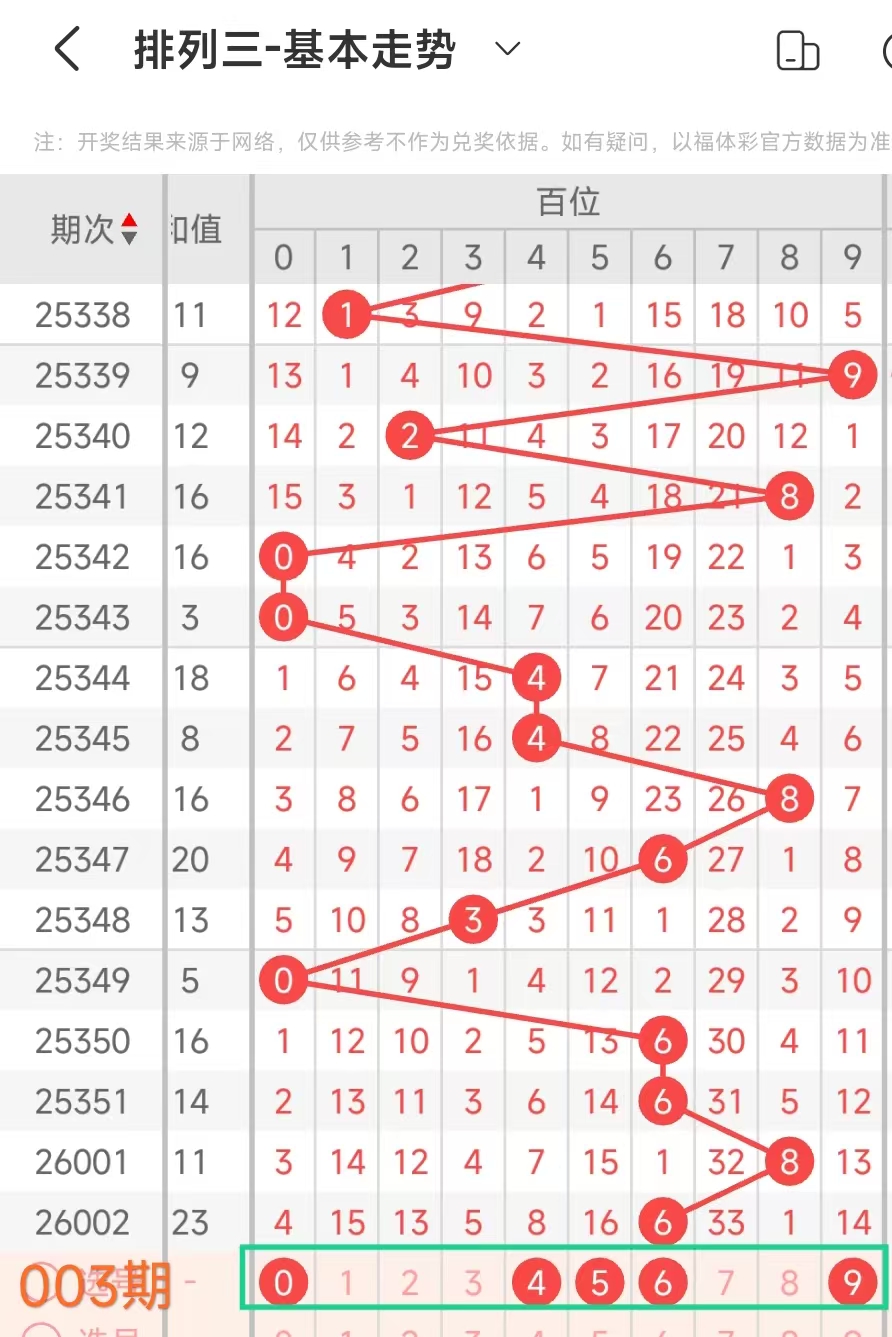
Task: Deselect number 5 in the selection row
Action: click(599, 1282)
